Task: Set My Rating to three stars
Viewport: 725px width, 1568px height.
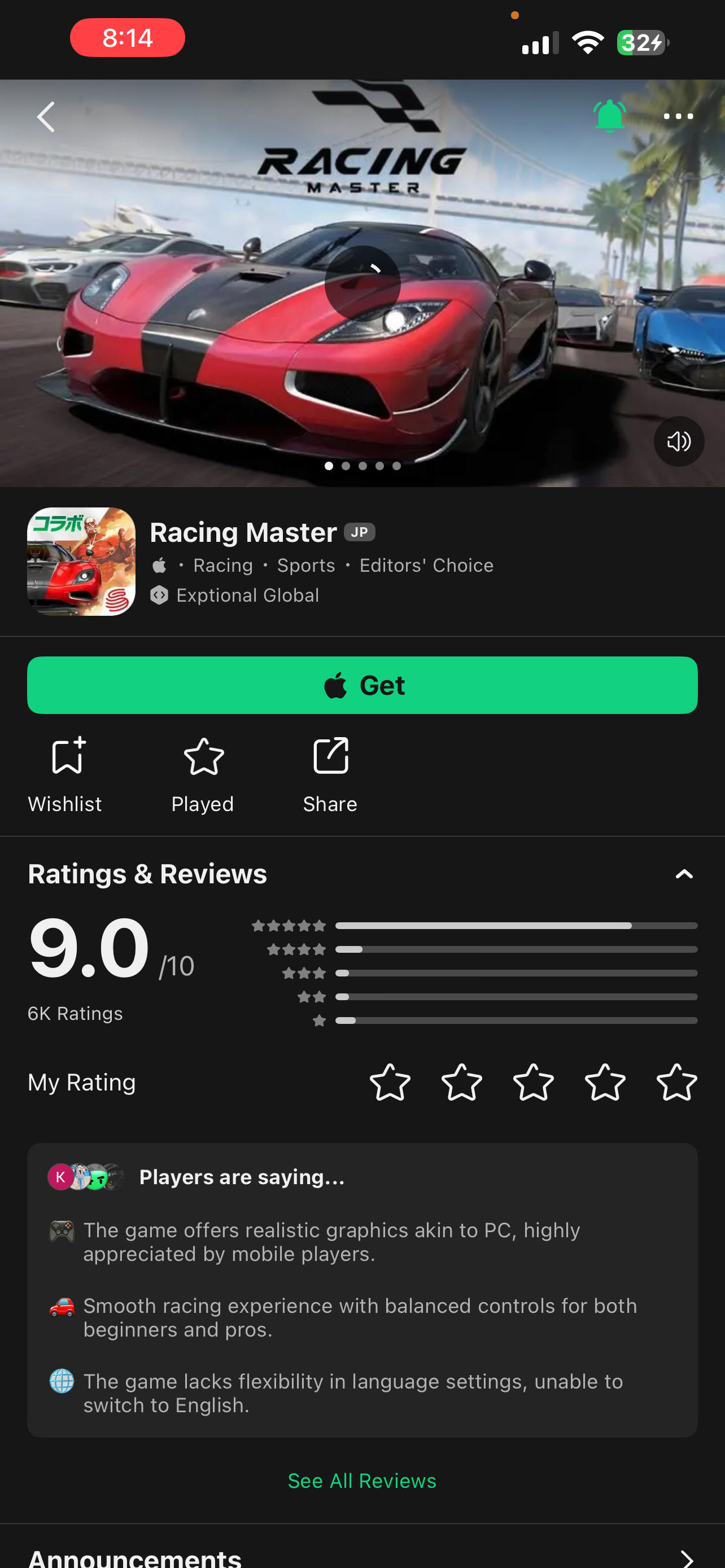Action: pyautogui.click(x=533, y=1082)
